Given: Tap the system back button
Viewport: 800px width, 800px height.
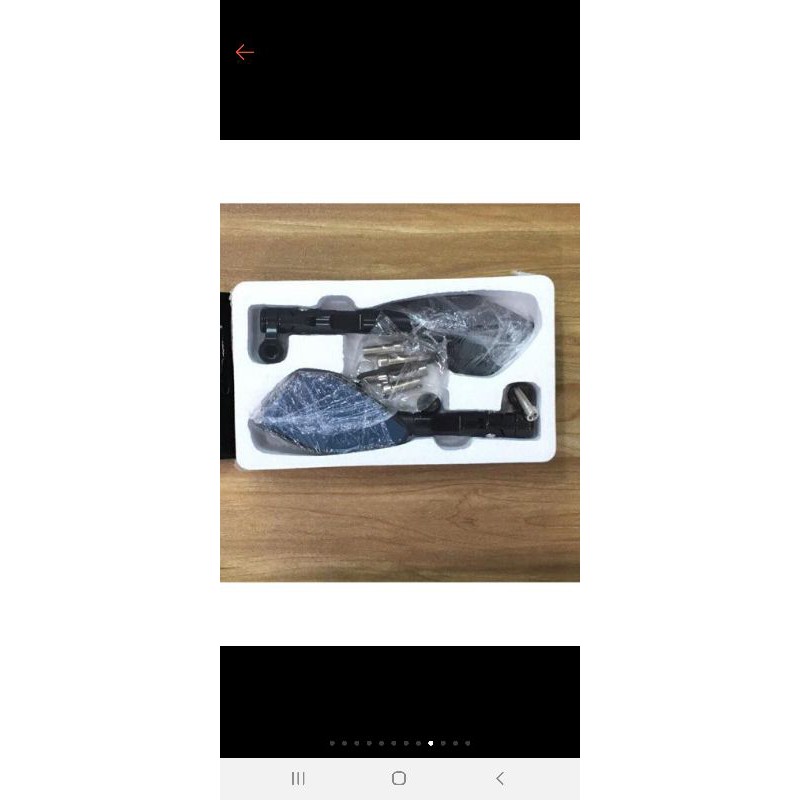Looking at the screenshot, I should pyautogui.click(x=500, y=778).
